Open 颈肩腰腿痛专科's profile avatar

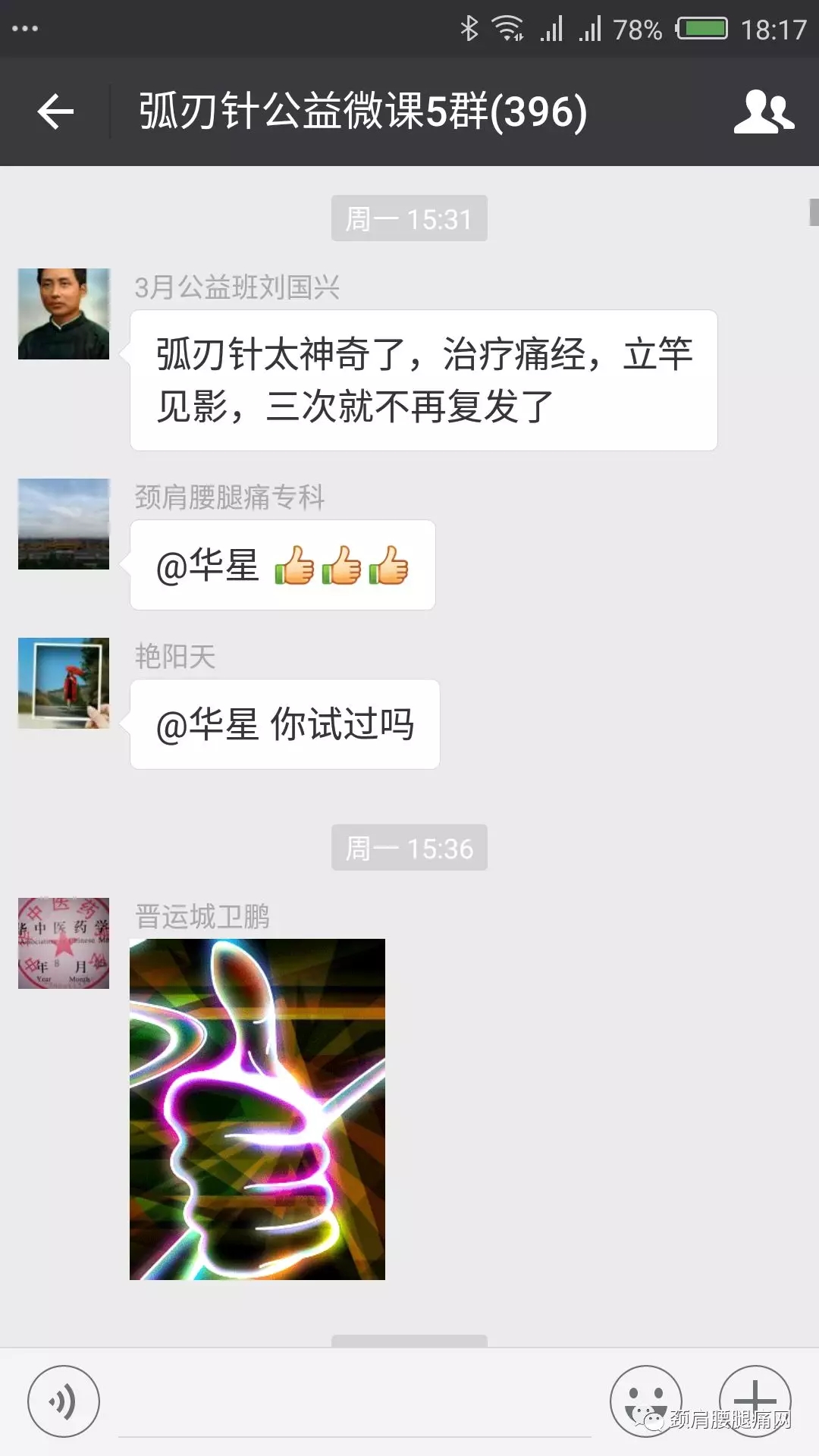(64, 524)
